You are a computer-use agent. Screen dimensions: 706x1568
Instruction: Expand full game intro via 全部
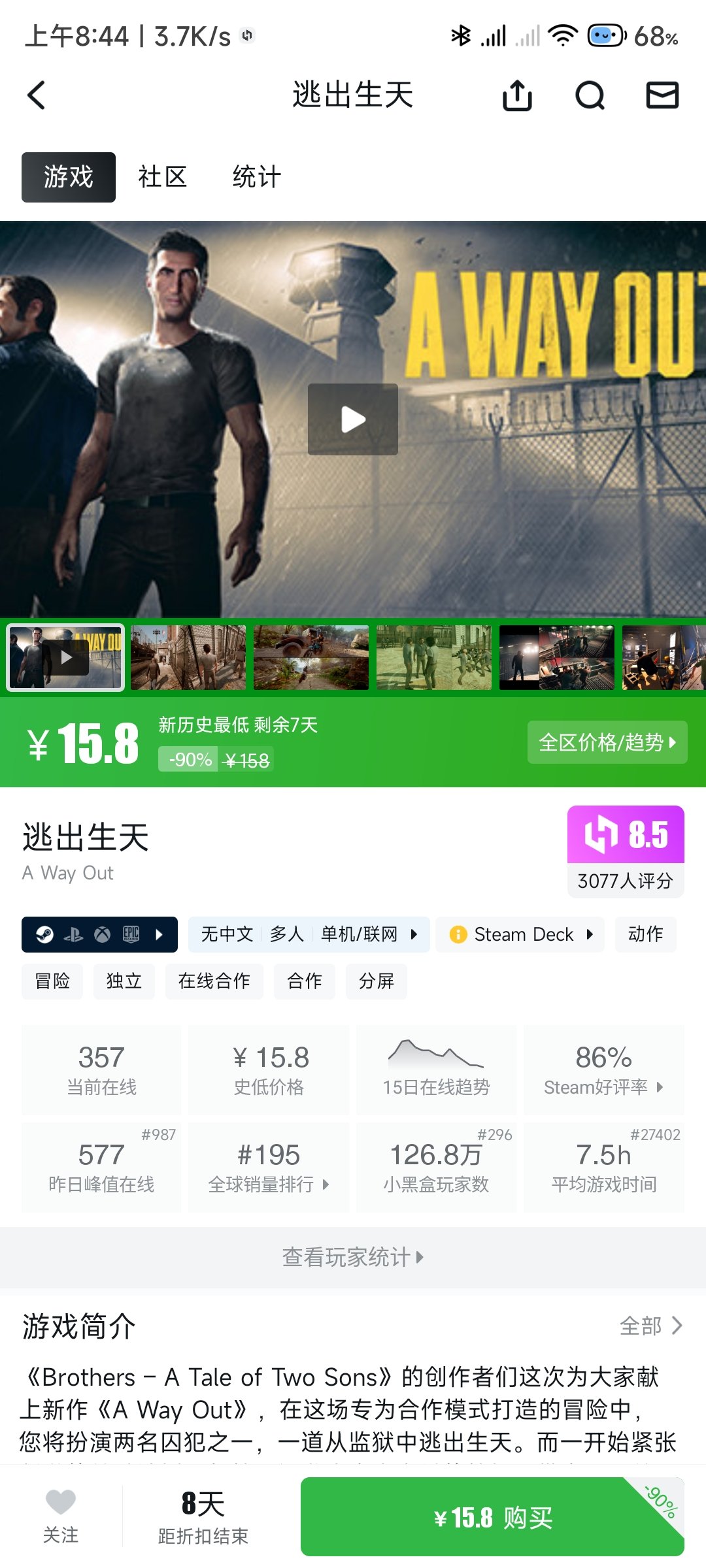click(x=650, y=1326)
